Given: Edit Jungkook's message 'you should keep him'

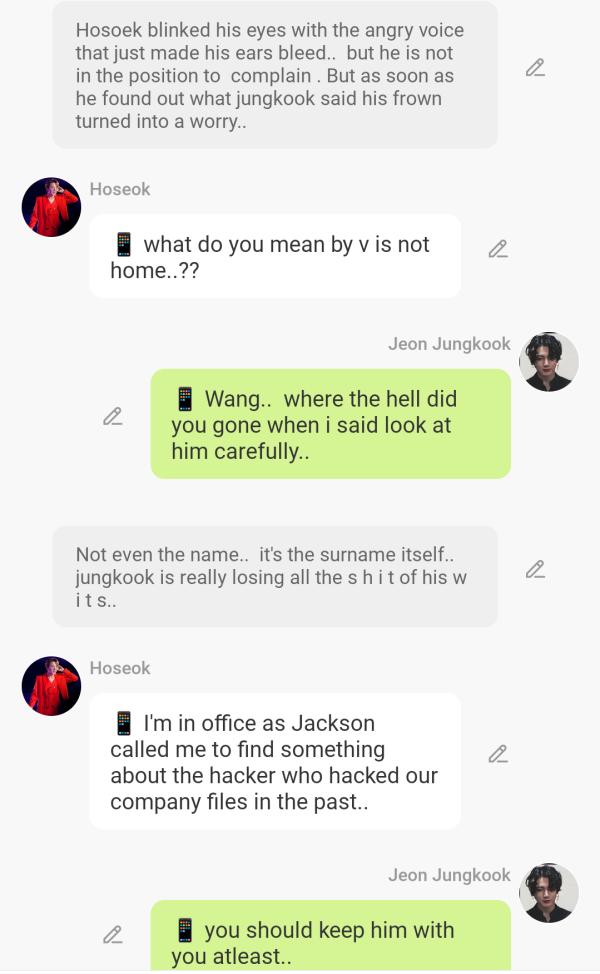Looking at the screenshot, I should pyautogui.click(x=113, y=935).
